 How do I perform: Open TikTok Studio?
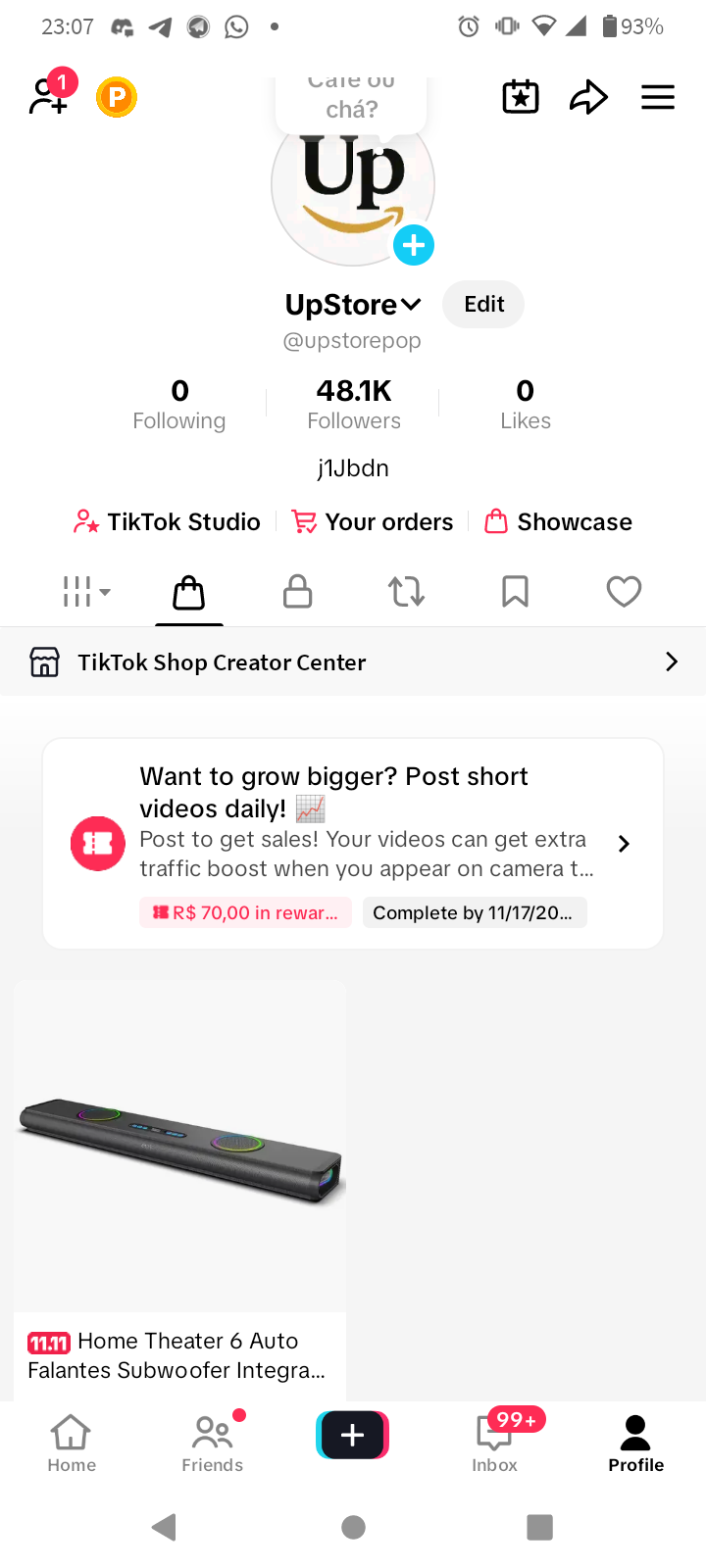point(168,521)
